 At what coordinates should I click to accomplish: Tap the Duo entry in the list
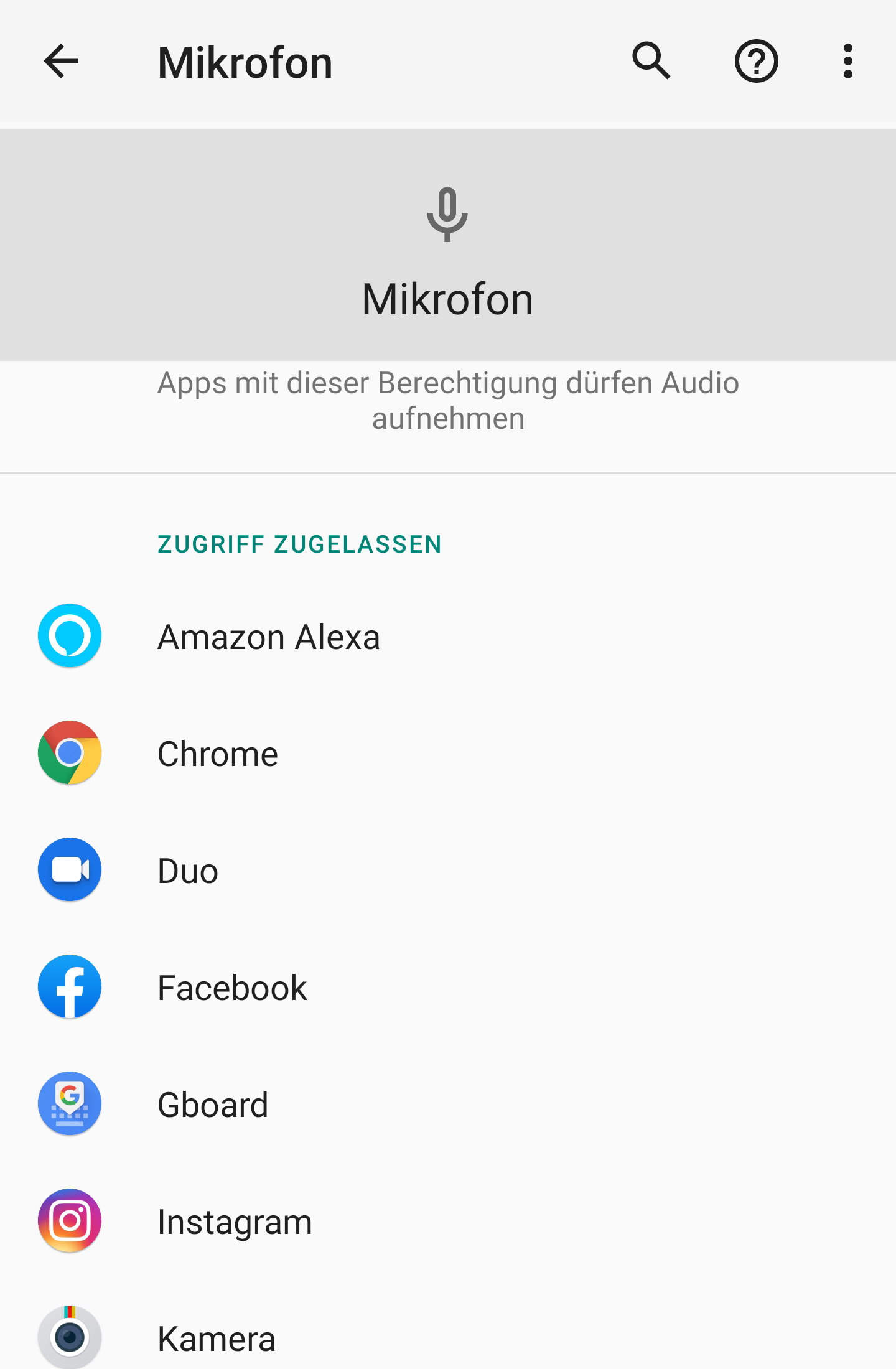click(x=187, y=870)
